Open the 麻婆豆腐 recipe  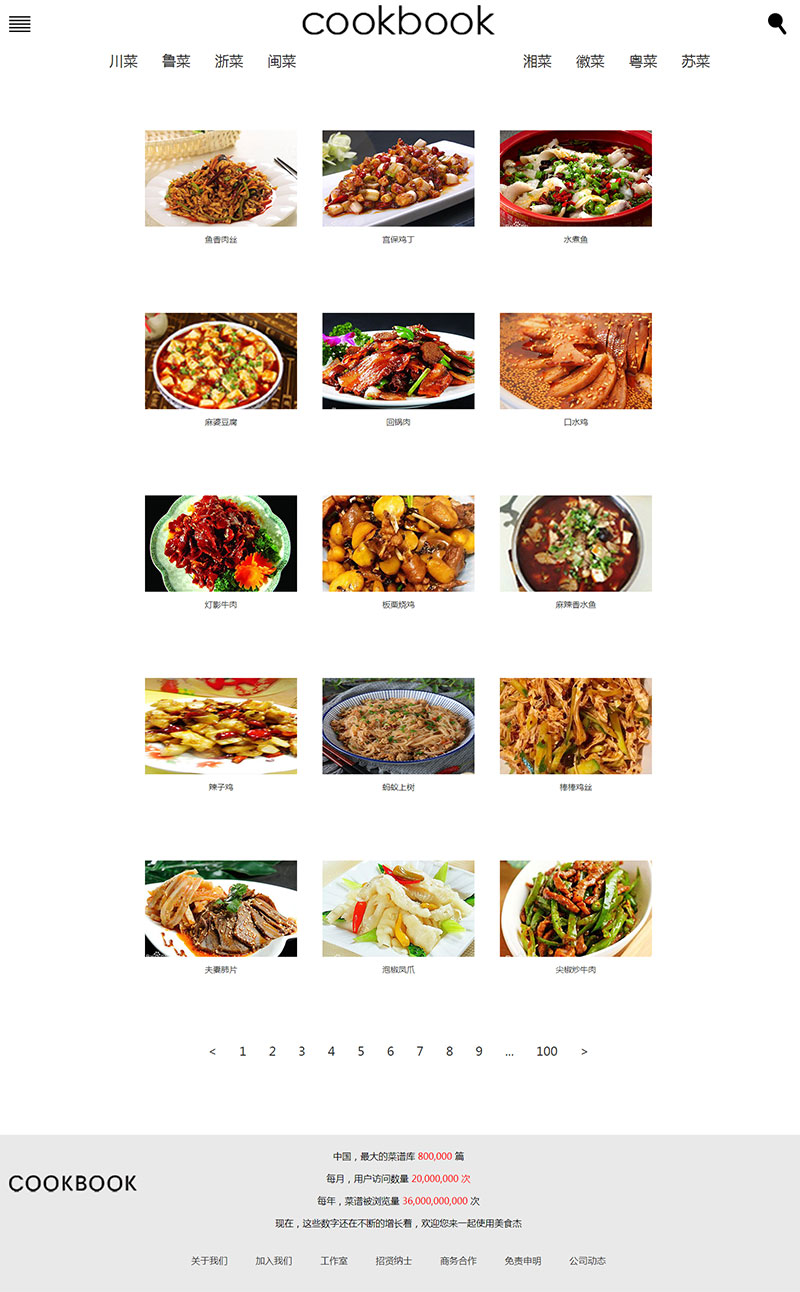point(220,361)
